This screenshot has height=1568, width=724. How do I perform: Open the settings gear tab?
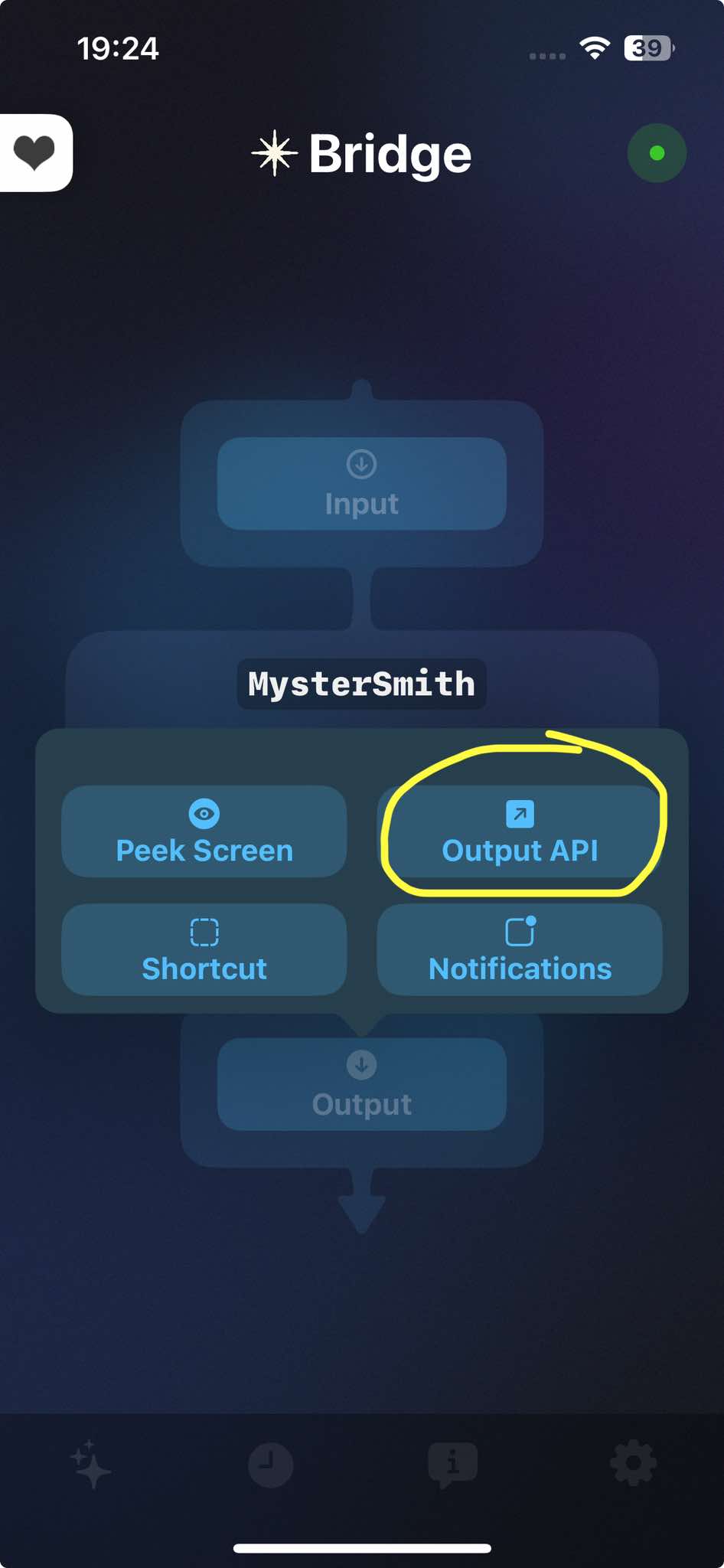(634, 1465)
